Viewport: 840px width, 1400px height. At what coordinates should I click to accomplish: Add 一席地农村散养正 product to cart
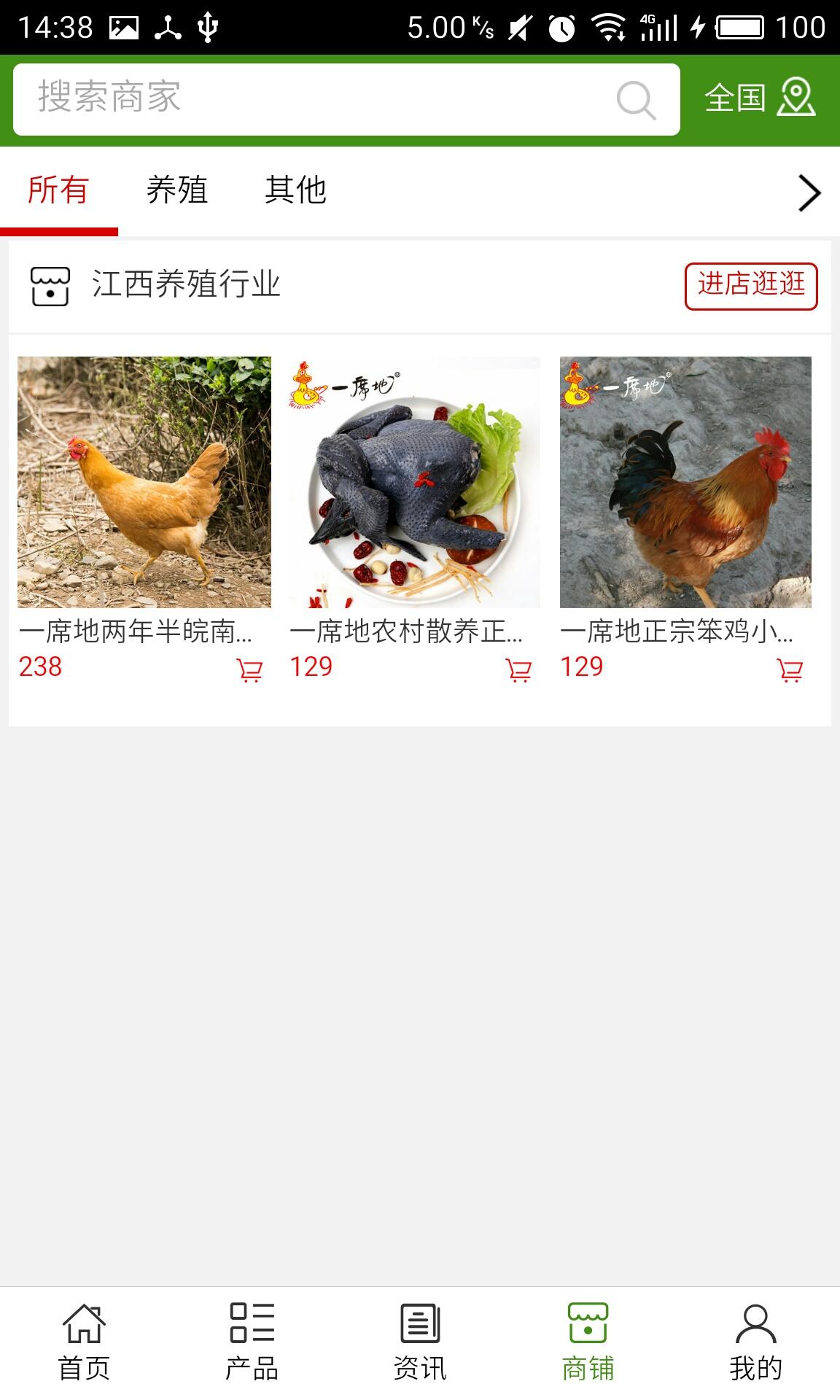point(518,670)
